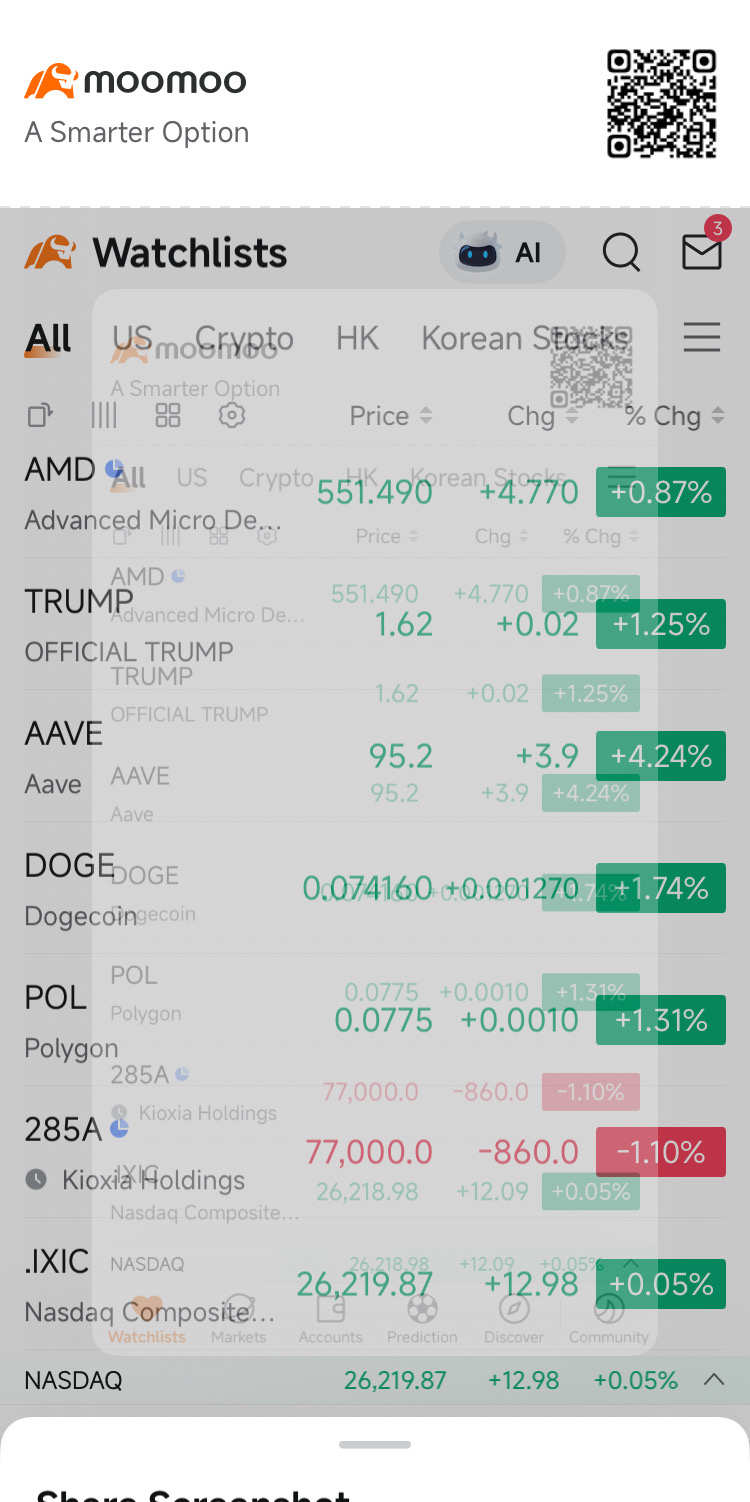Tap the screenshot preview image
This screenshot has width=750, height=1502.
click(x=375, y=821)
